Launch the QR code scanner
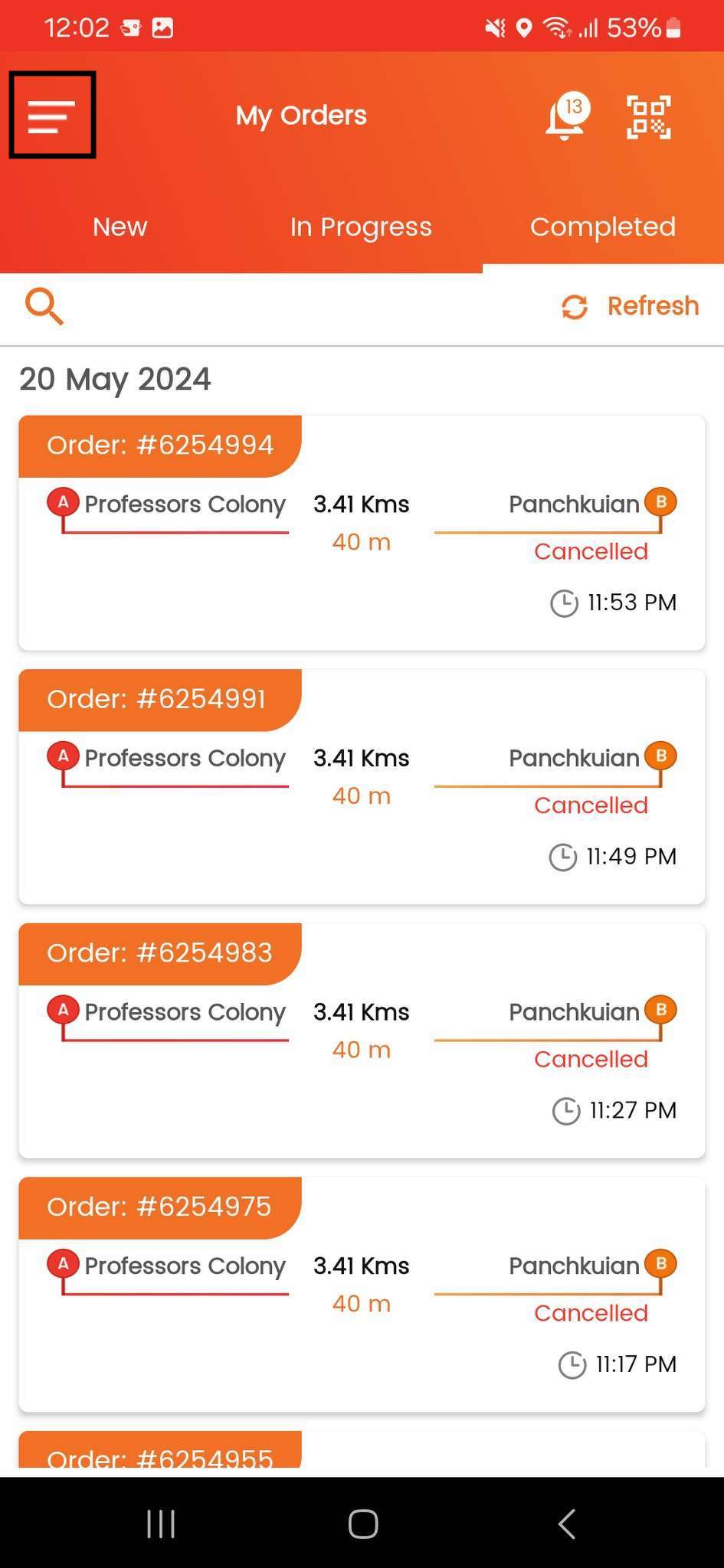Screen dimensions: 724x1568 pyautogui.click(x=648, y=117)
